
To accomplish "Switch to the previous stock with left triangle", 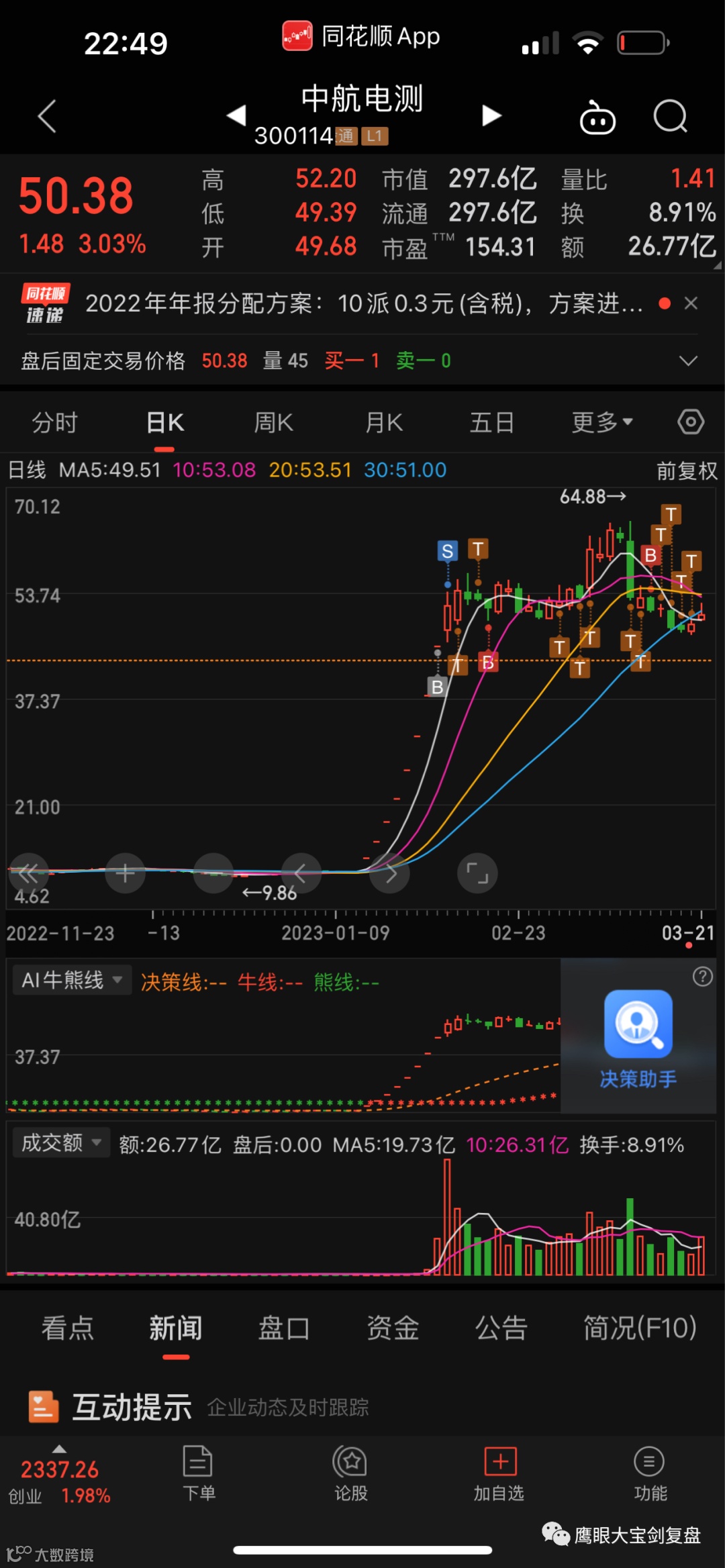I will [x=236, y=115].
